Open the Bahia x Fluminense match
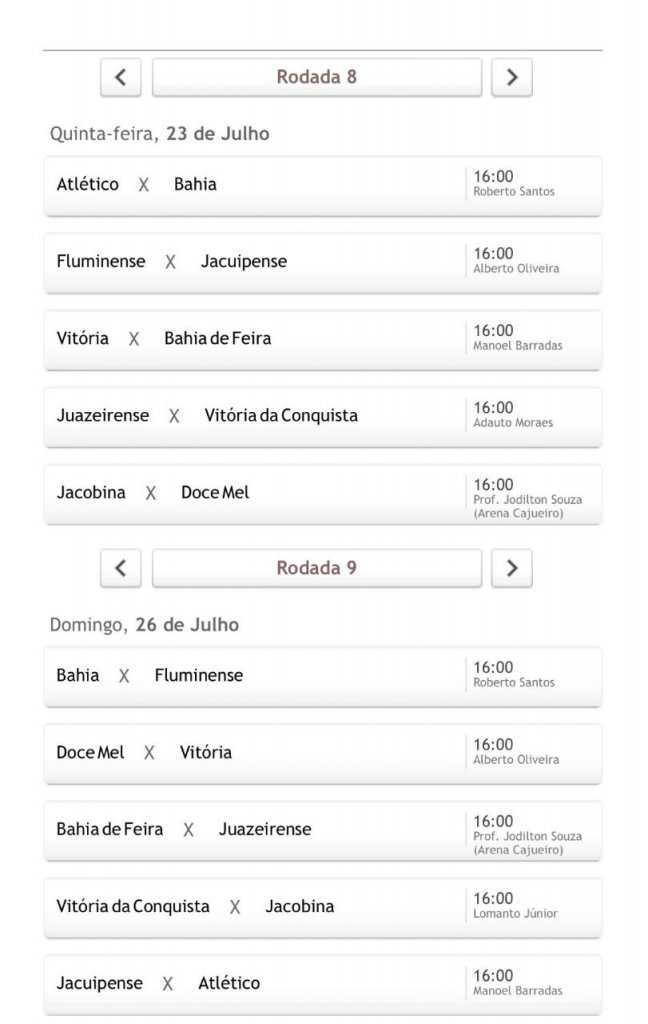The image size is (648, 1024). pyautogui.click(x=322, y=676)
